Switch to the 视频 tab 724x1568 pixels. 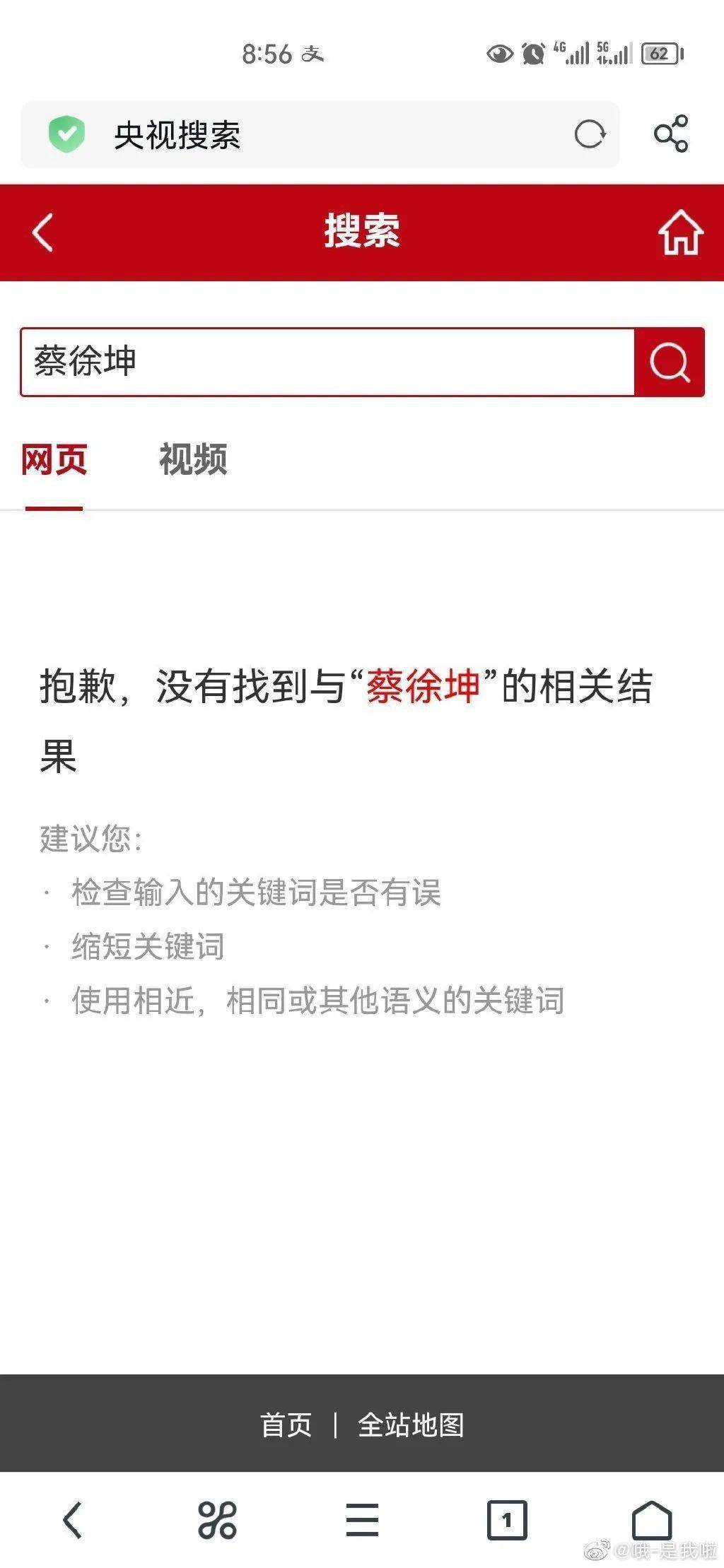click(193, 460)
